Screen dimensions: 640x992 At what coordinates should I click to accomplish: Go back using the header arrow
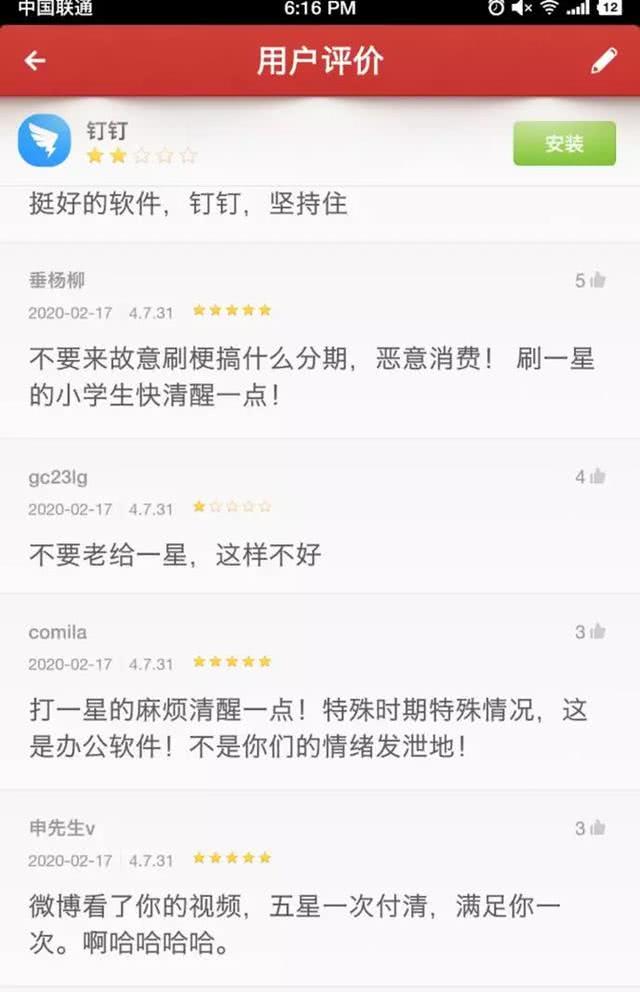pos(35,61)
